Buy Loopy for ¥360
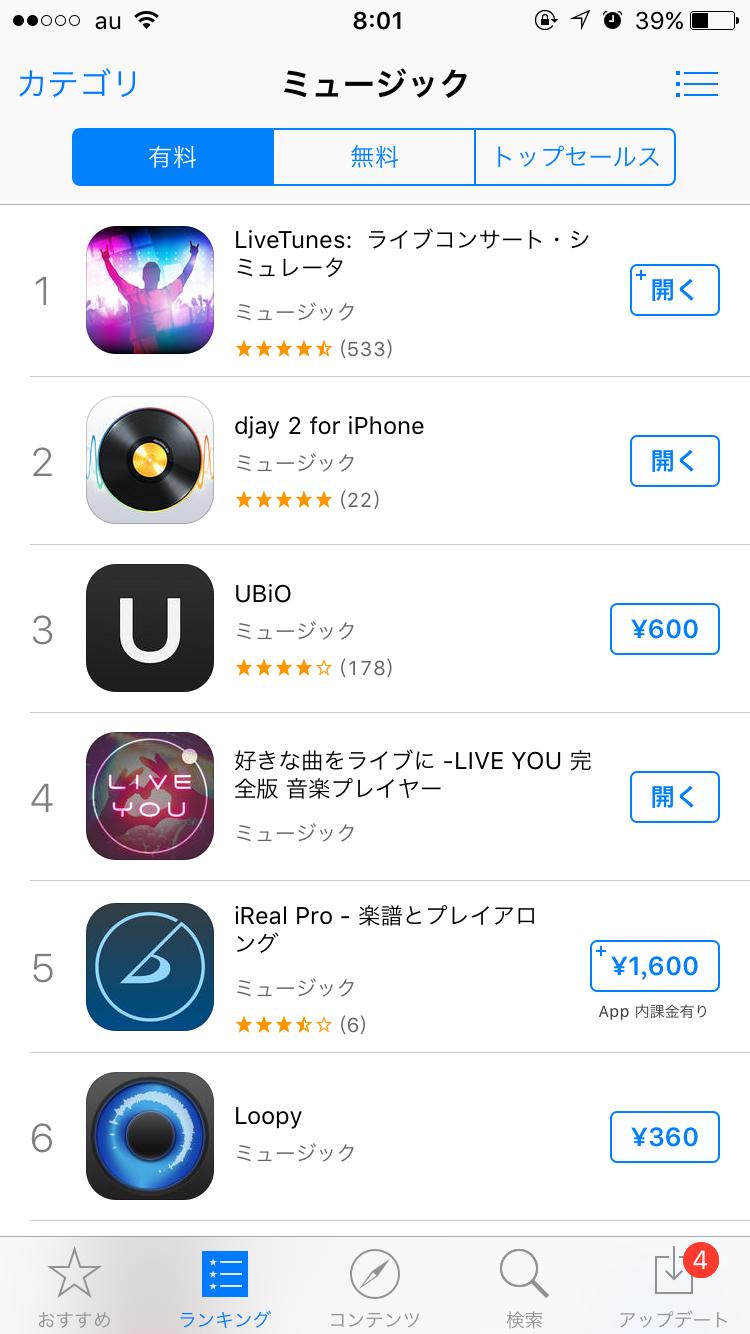 [x=664, y=1137]
